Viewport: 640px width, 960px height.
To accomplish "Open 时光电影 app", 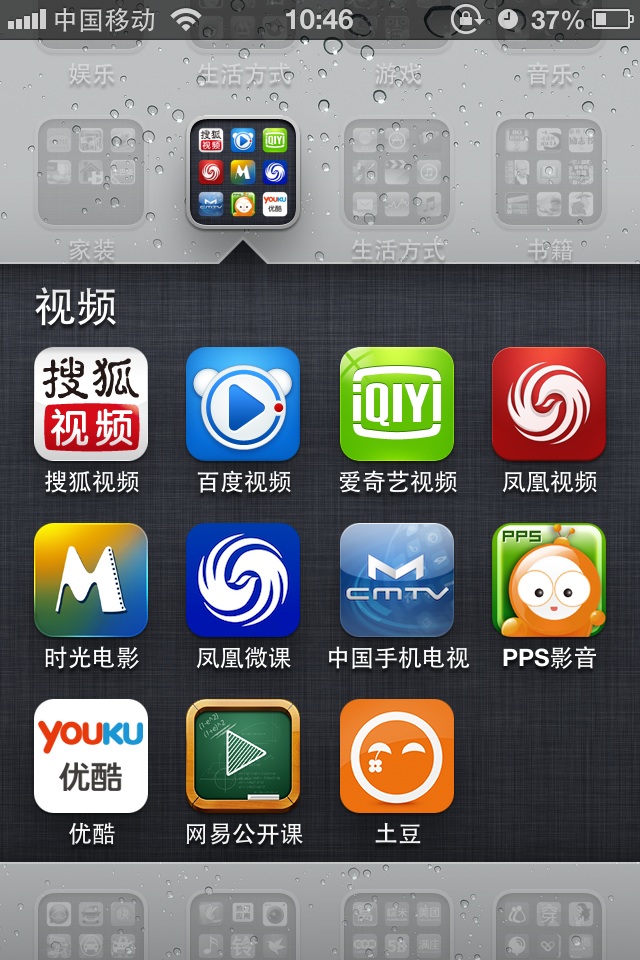I will (x=91, y=580).
